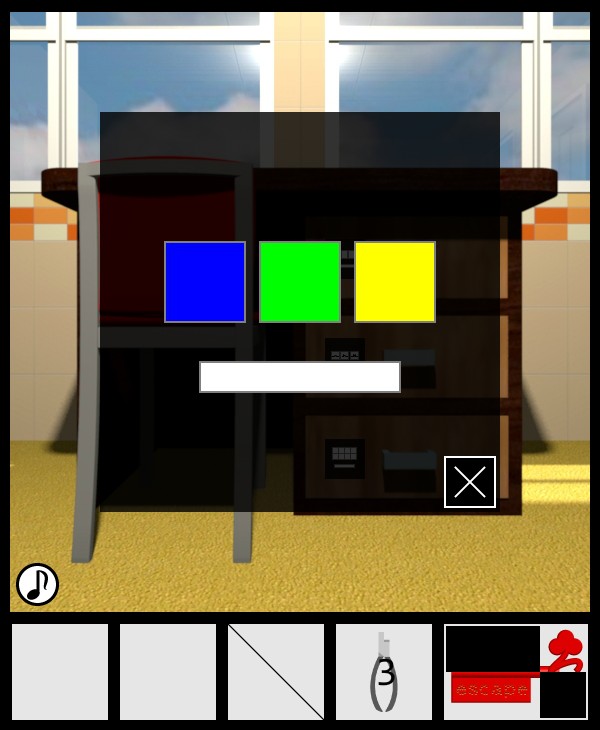Image resolution: width=600 pixels, height=730 pixels.
Task: Open the escape game banner
Action: click(x=515, y=672)
